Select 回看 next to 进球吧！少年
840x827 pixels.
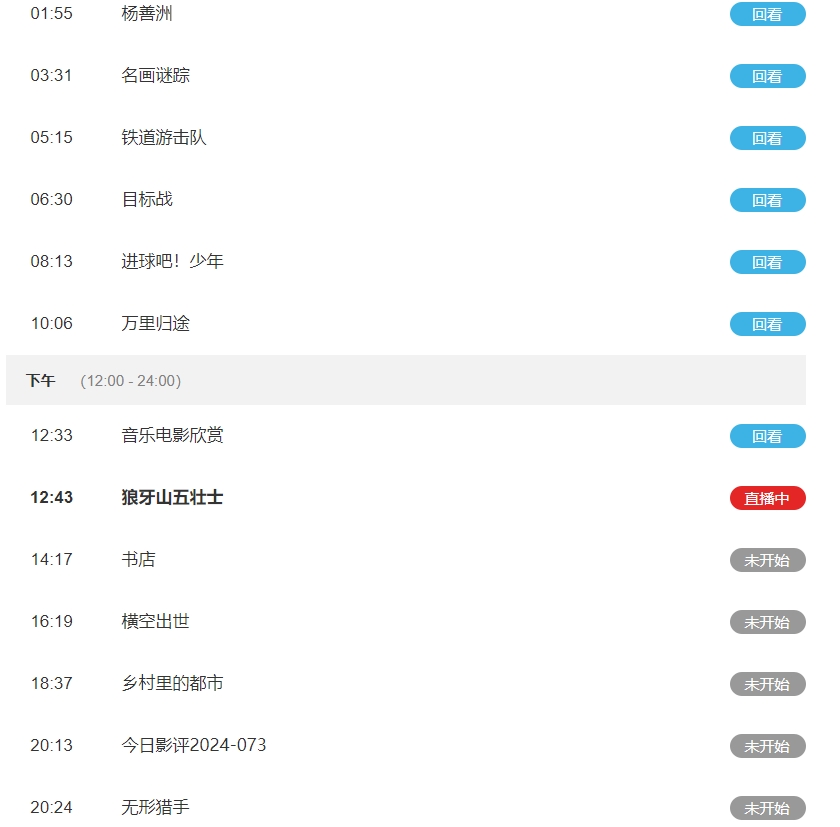767,262
